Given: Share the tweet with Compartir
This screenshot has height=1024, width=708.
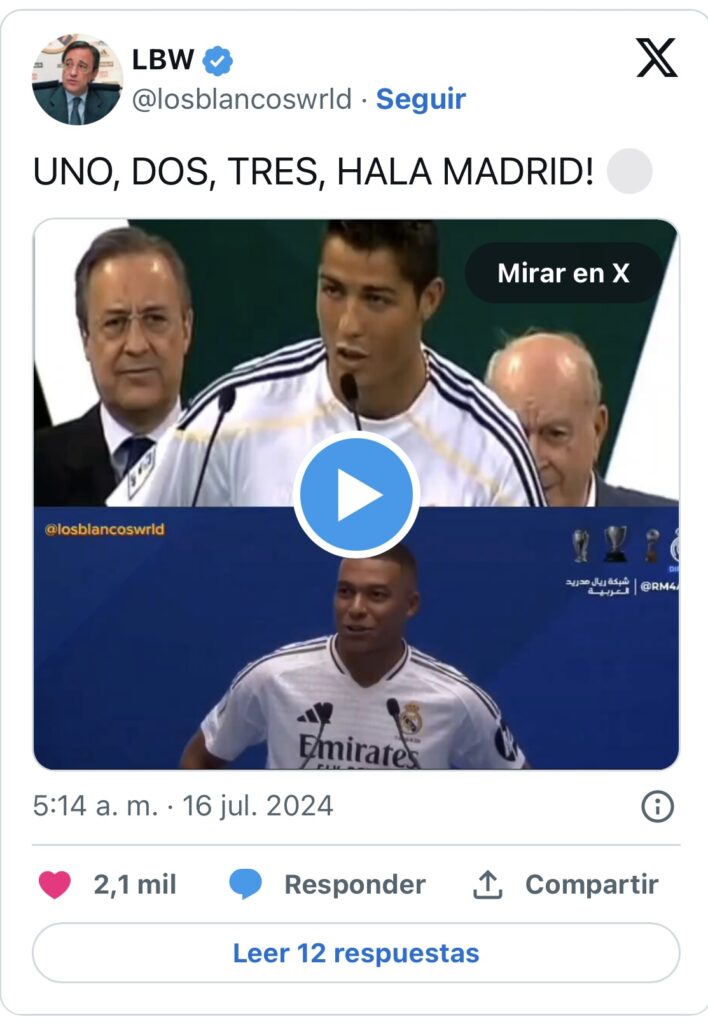Looking at the screenshot, I should pos(566,885).
